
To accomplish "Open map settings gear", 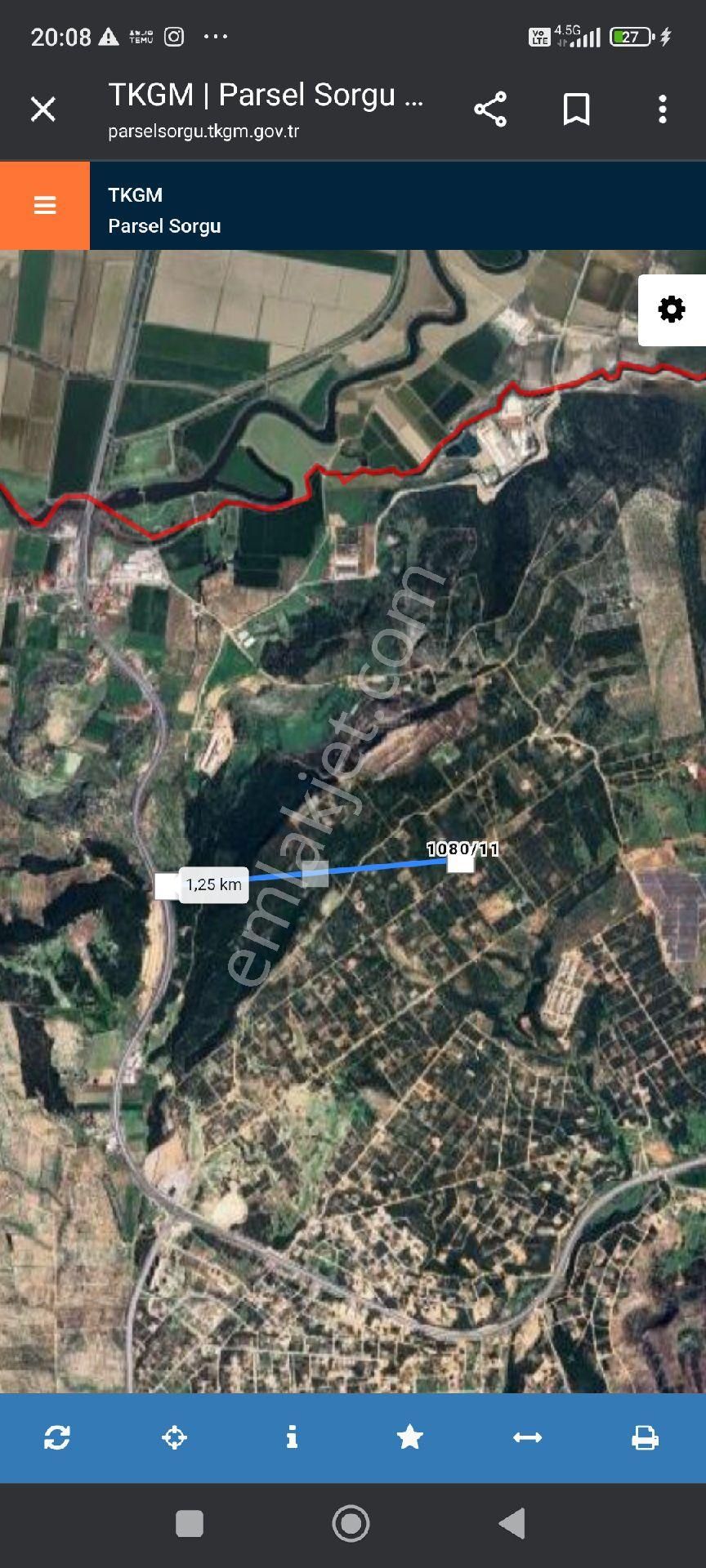I will tap(672, 310).
